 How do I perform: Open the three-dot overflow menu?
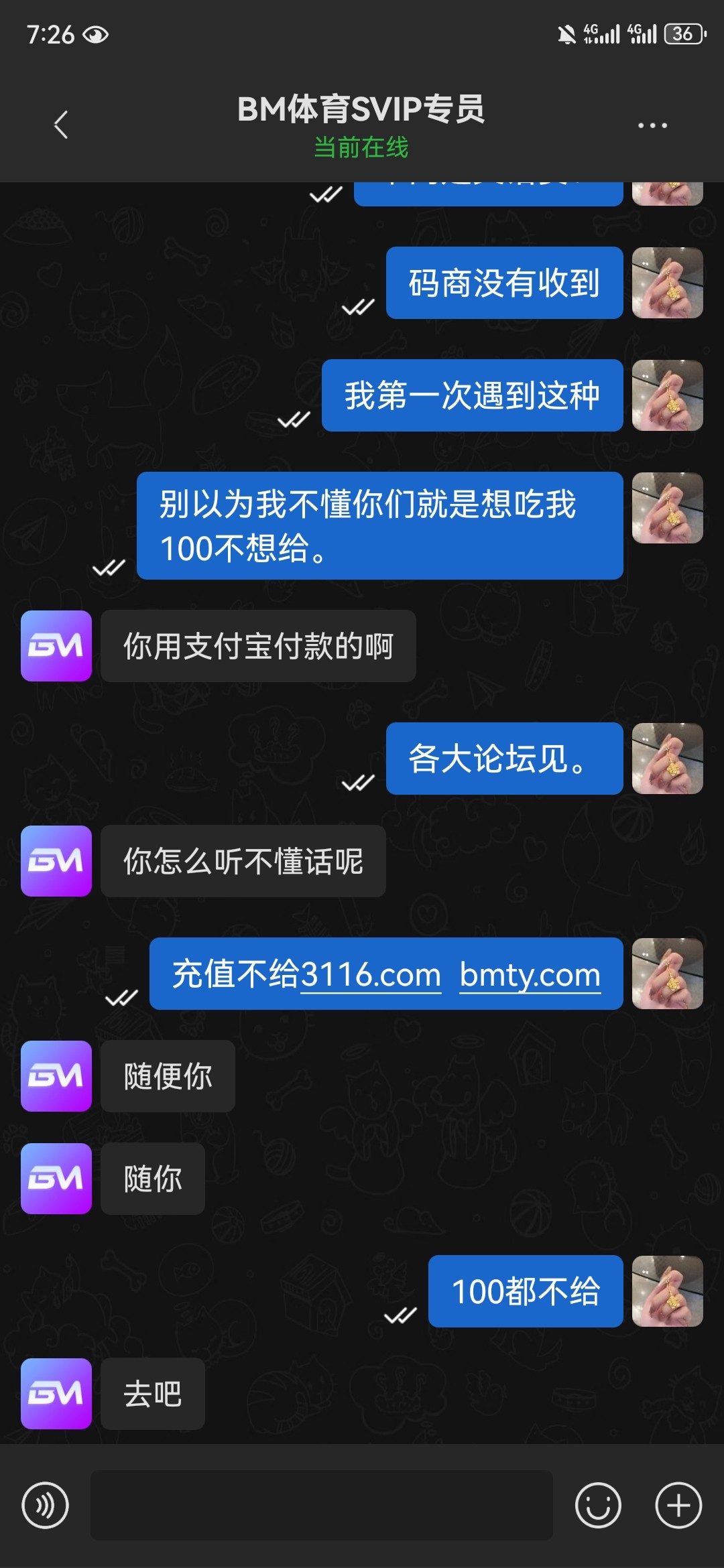[652, 125]
